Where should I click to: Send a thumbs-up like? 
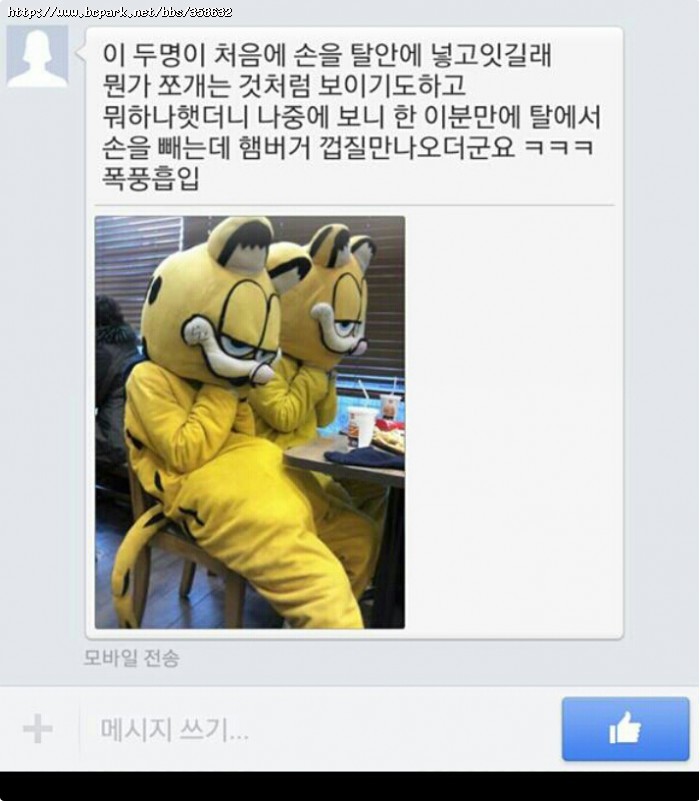625,729
